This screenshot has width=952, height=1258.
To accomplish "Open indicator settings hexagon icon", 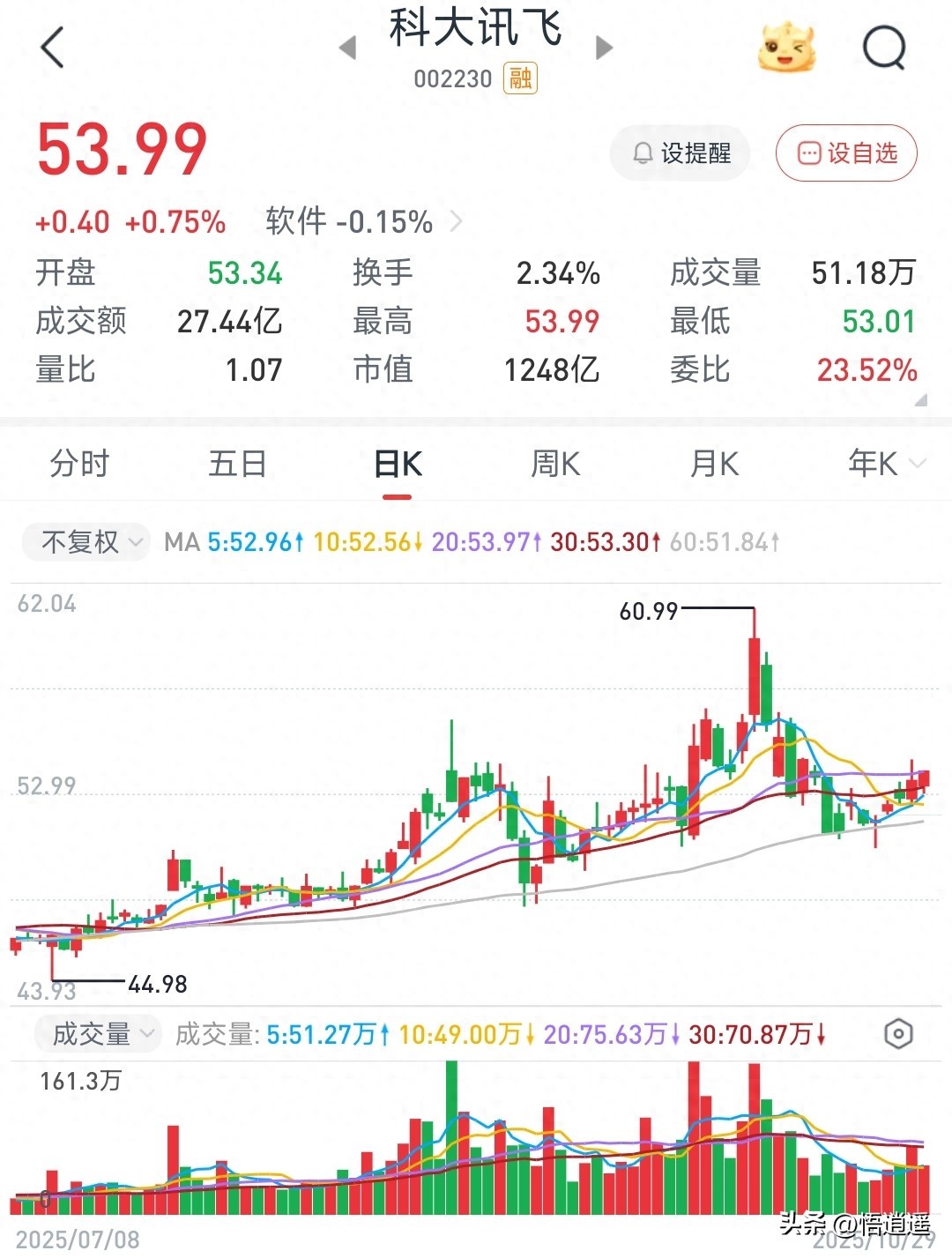I will [x=897, y=1033].
